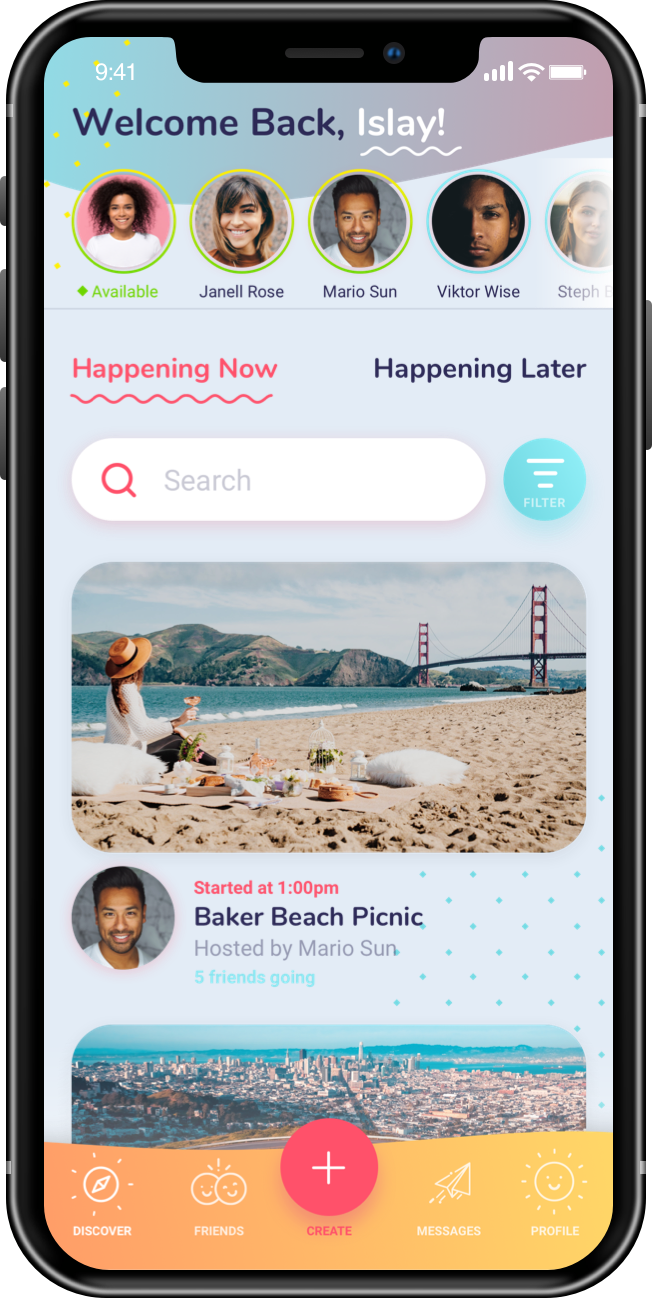View the 5 friends going list

254,977
